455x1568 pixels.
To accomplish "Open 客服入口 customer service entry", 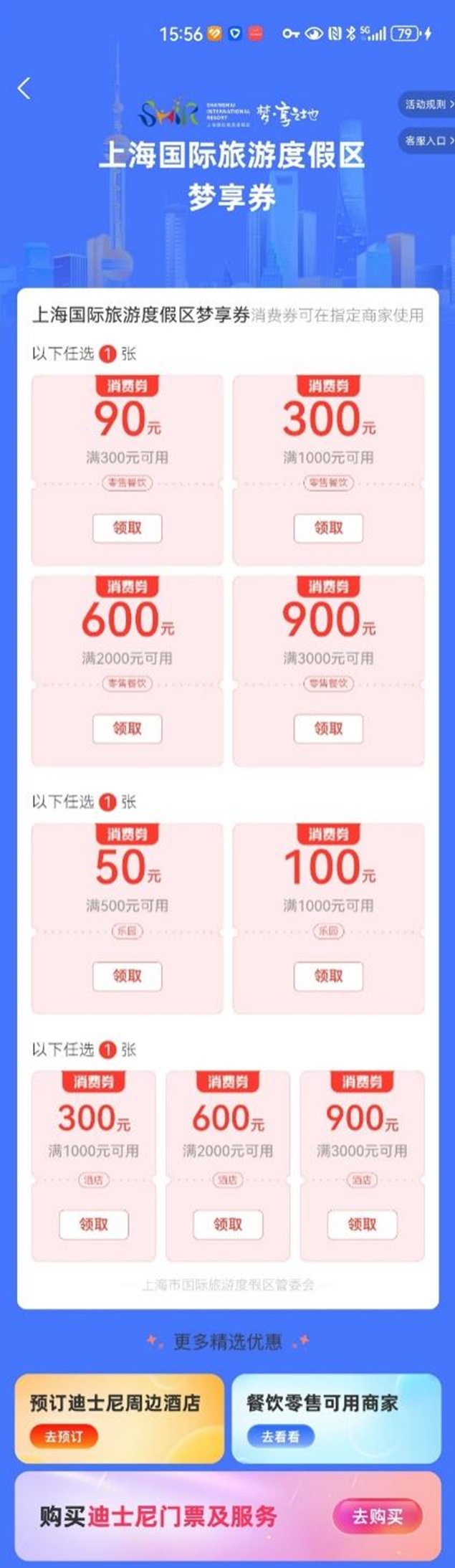I will (x=428, y=141).
